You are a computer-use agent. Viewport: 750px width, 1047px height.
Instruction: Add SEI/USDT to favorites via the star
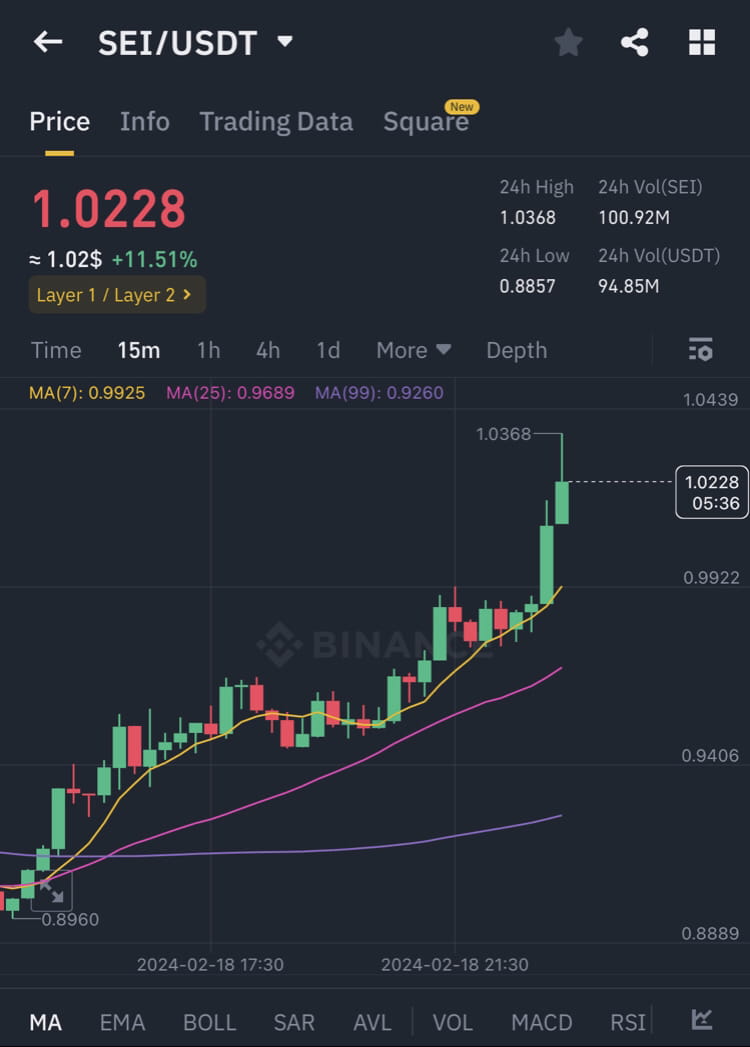pos(568,42)
